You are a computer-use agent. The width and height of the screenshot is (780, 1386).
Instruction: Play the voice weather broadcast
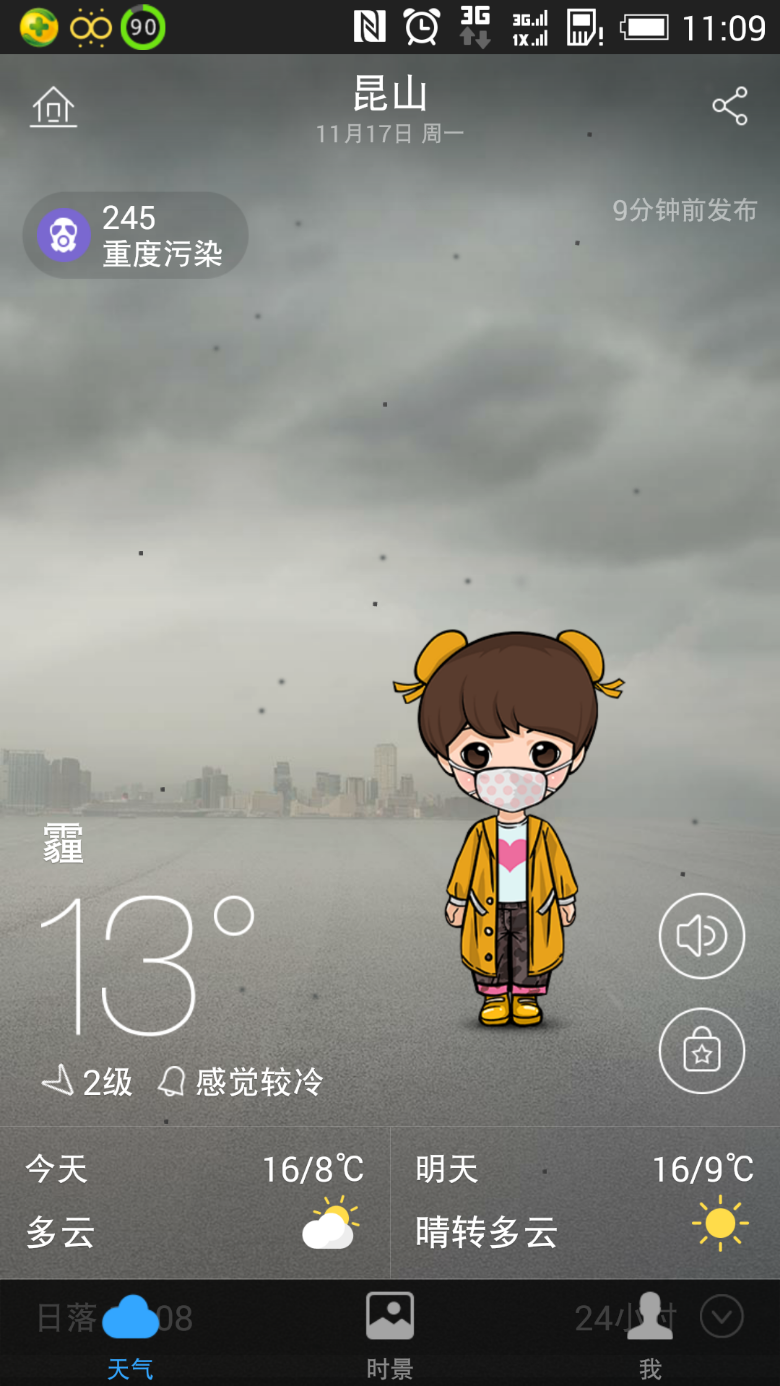tap(702, 936)
